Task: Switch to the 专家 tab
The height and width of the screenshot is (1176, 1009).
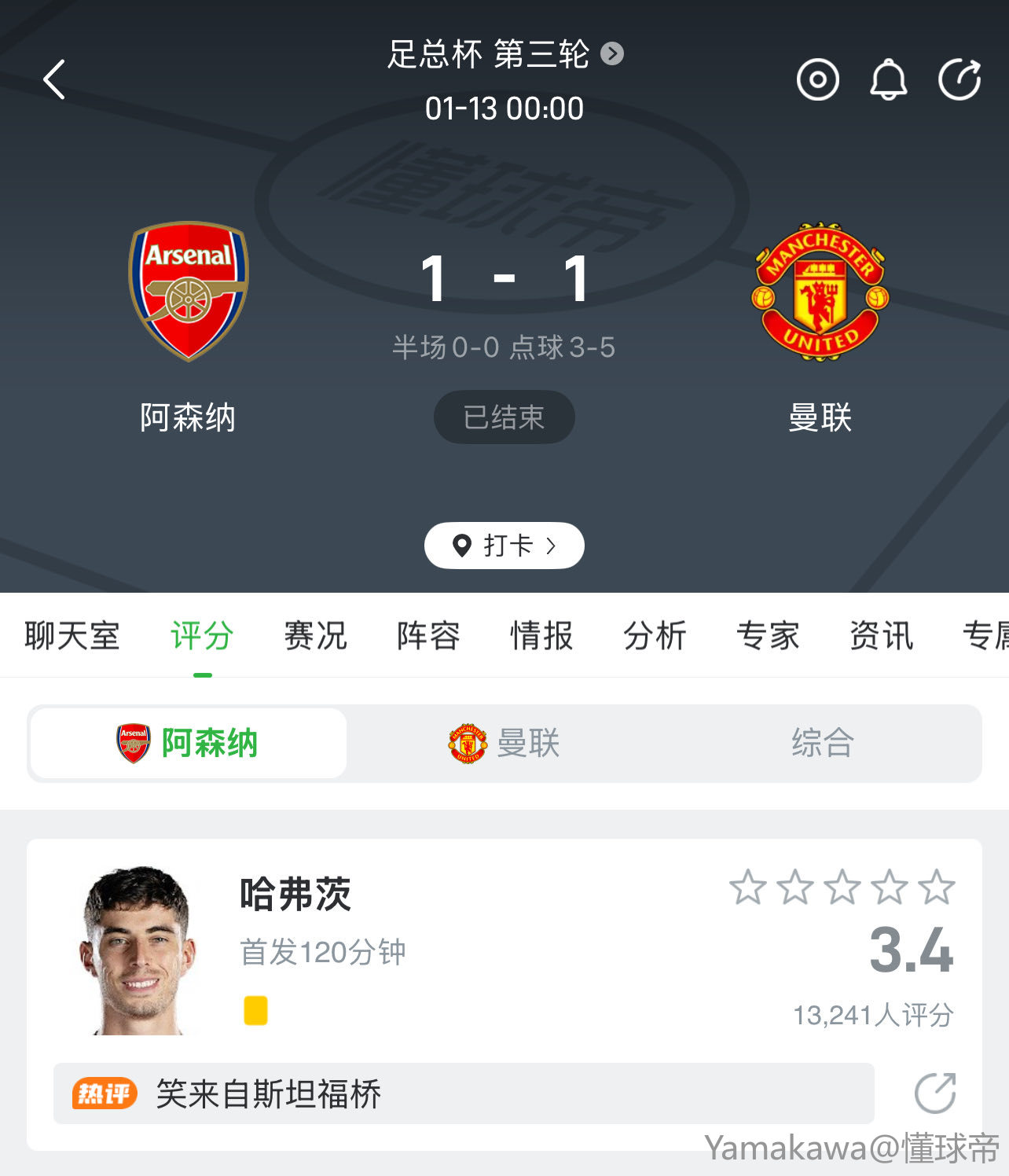Action: click(x=768, y=636)
